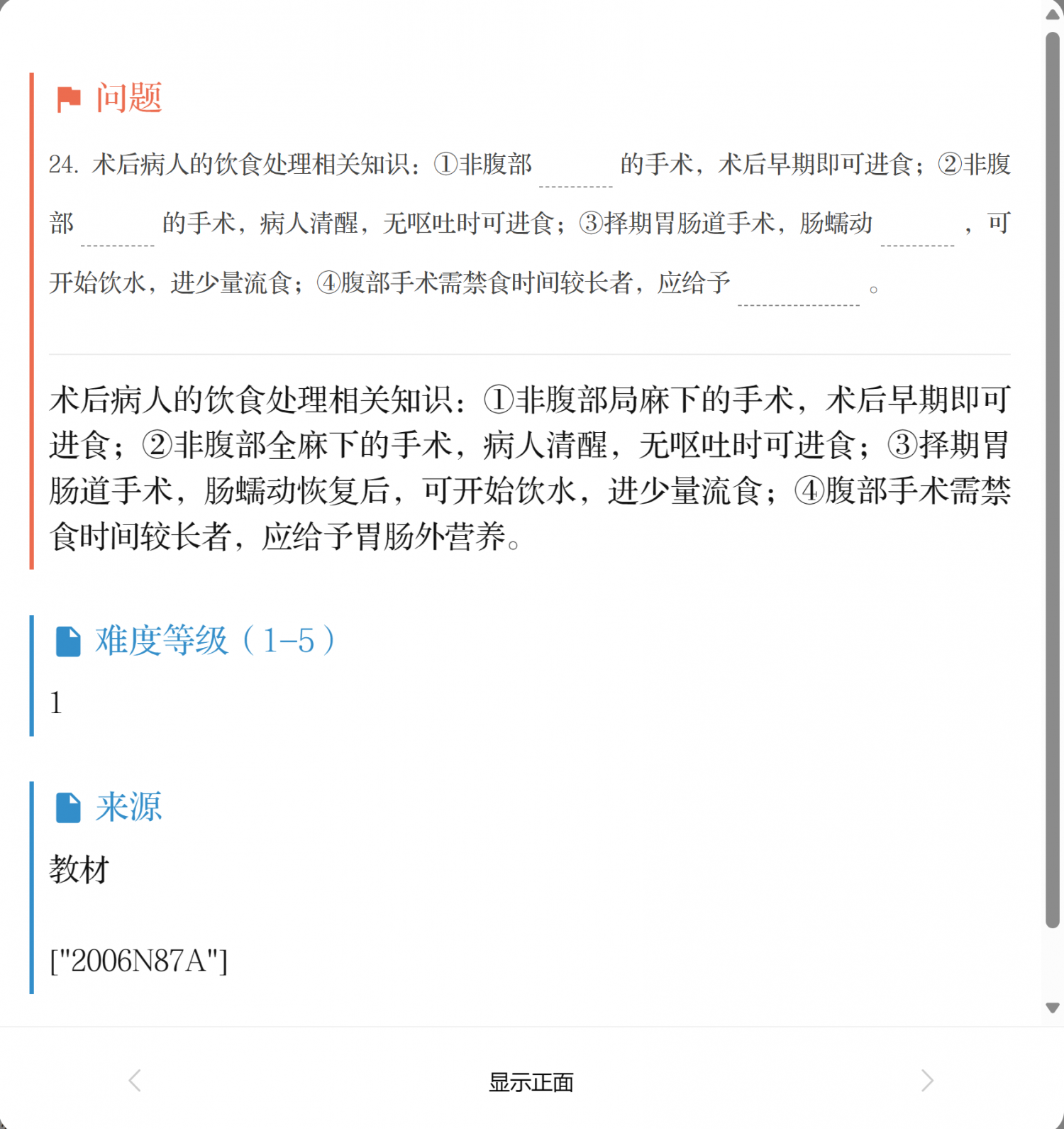
Task: Tap the scrollbar's up arrow
Action: pyautogui.click(x=1053, y=14)
